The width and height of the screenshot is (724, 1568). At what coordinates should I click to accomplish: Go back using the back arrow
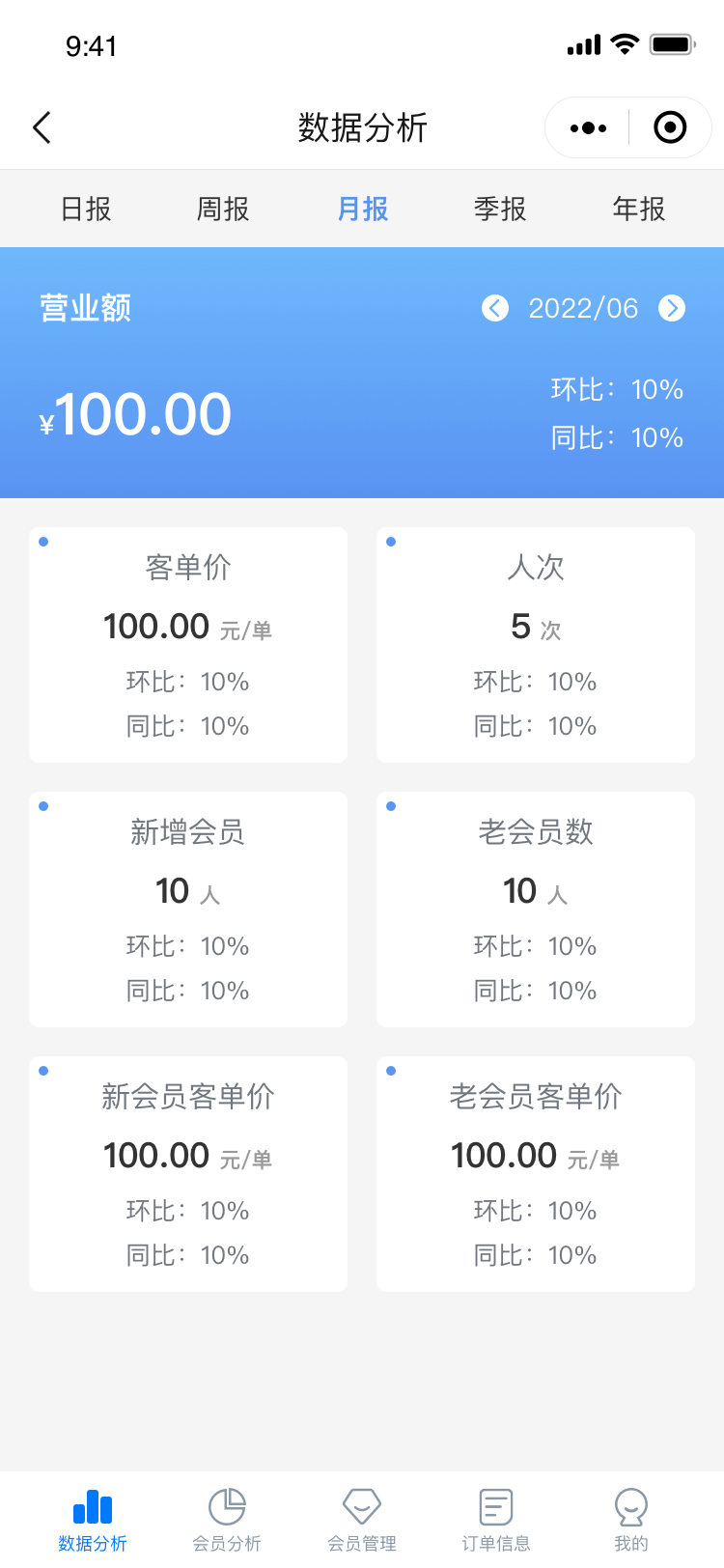point(42,127)
